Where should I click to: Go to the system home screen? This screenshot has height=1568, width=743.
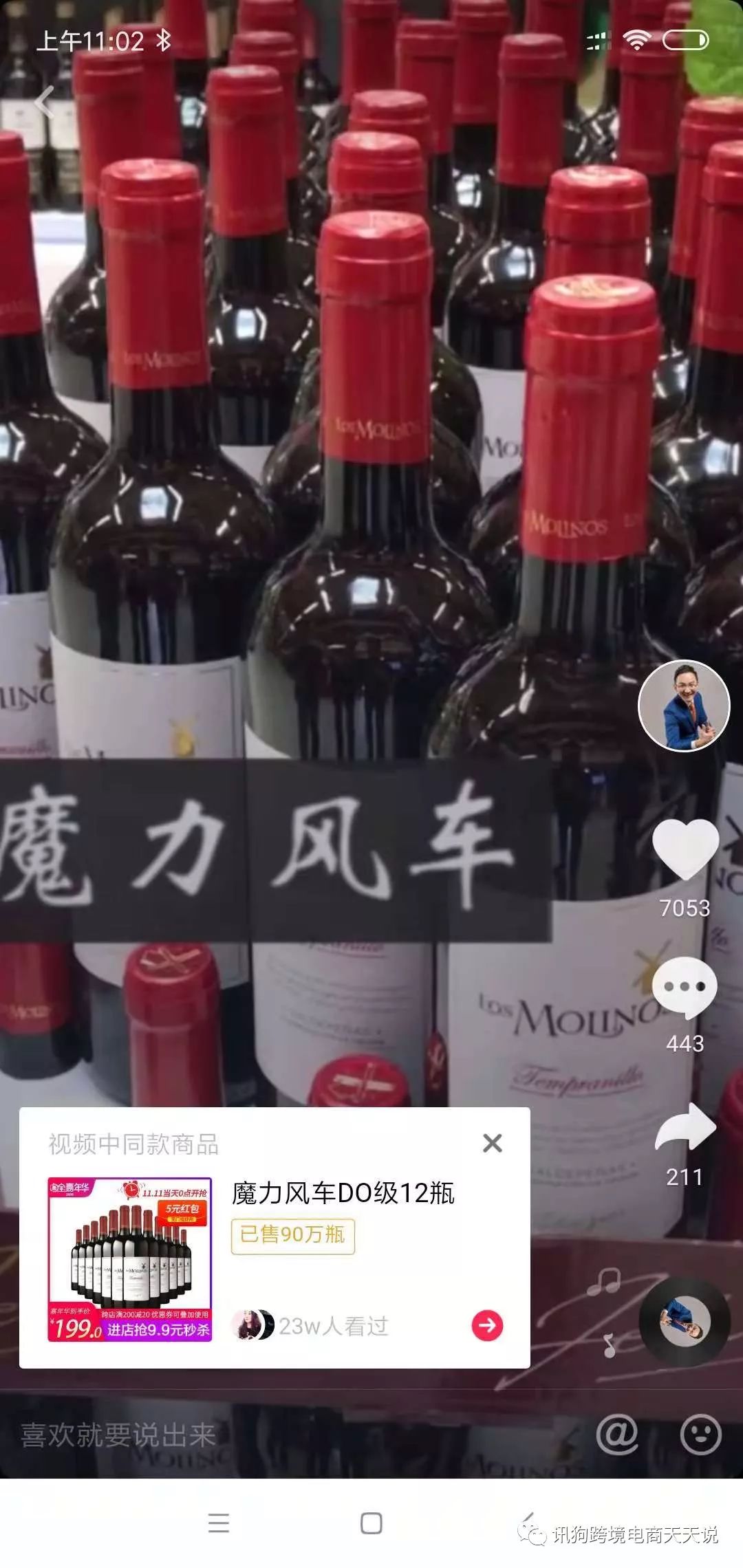pos(371,1523)
